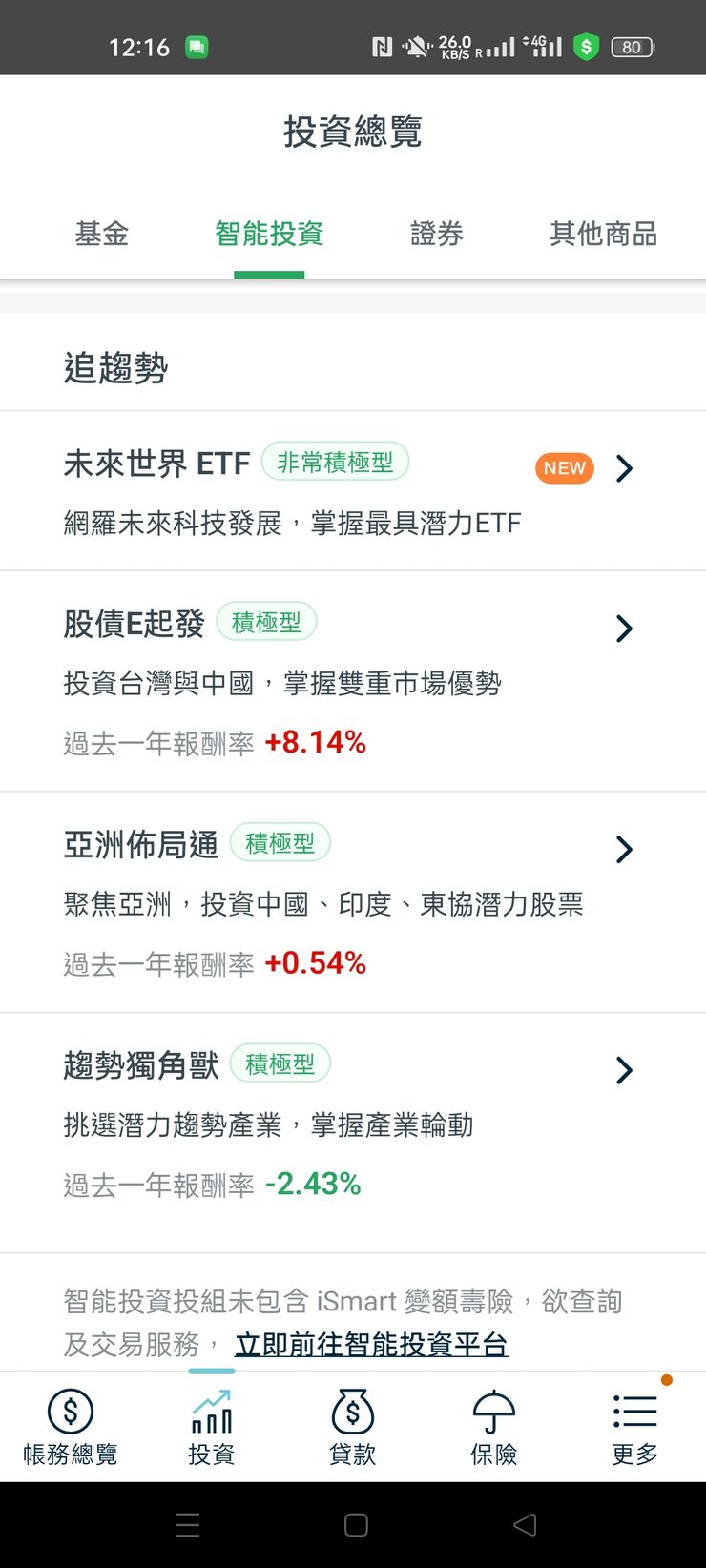Expand the 亞洲佈局通 item
Viewport: 706px width, 1568px height.
tap(624, 850)
